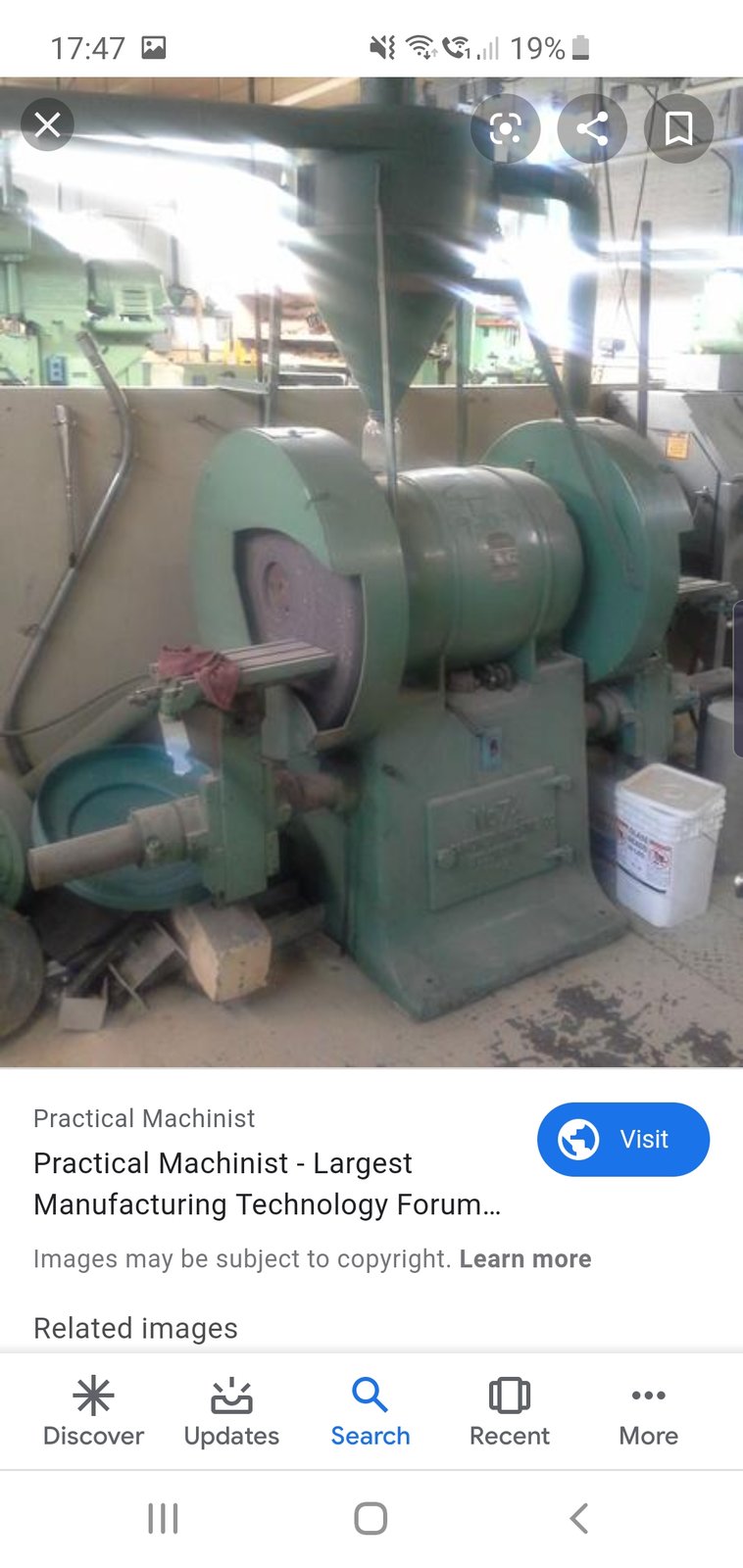The image size is (743, 1568).
Task: Open the Recent tab
Action: [x=510, y=1411]
